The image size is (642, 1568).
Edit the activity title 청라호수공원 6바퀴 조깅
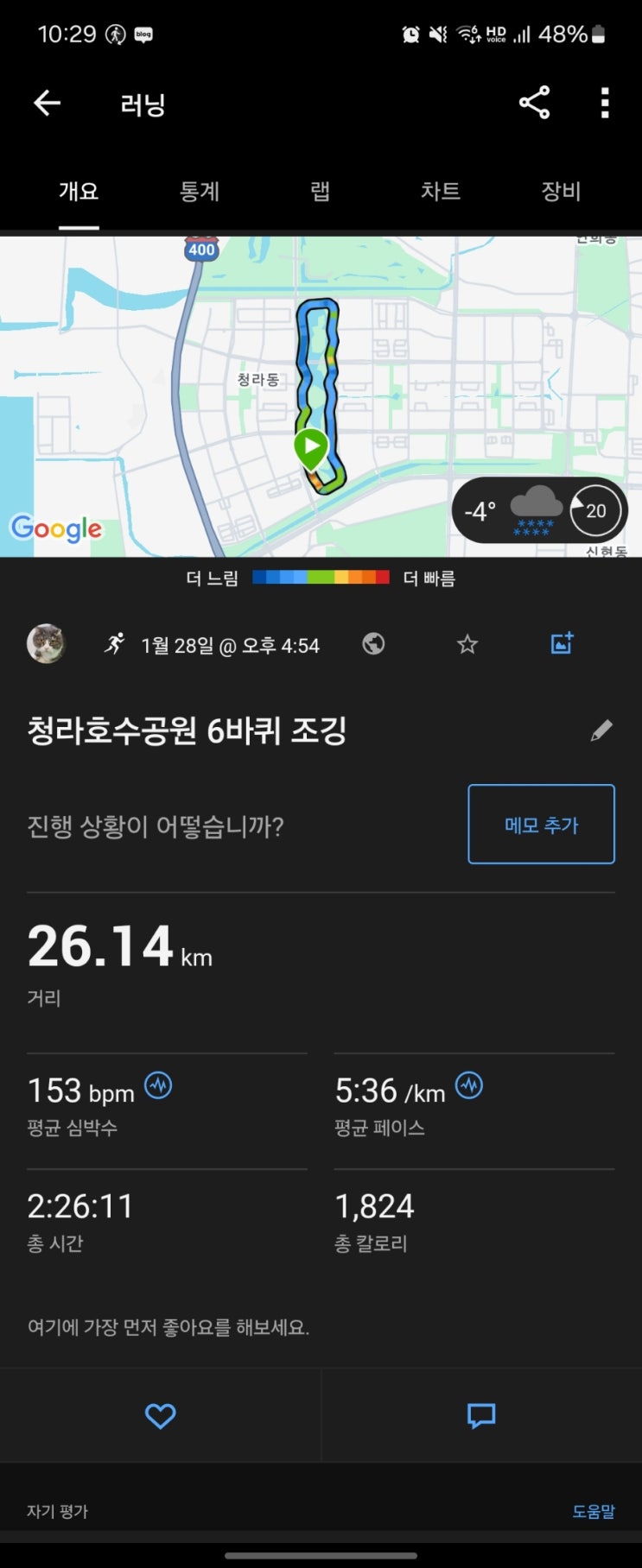(x=601, y=730)
